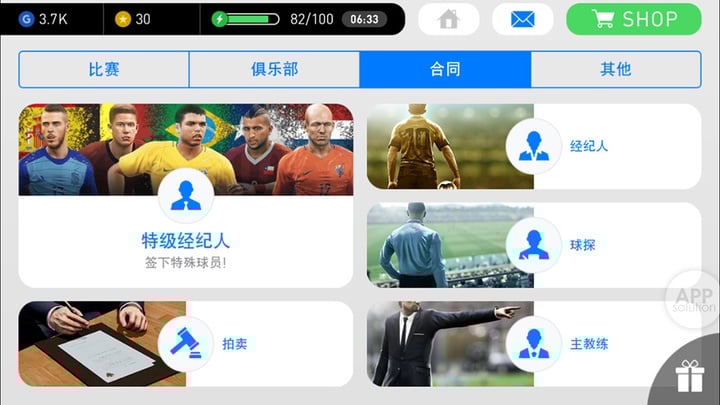This screenshot has width=720, height=405.
Task: Open the 主教练 manager card
Action: (x=533, y=343)
